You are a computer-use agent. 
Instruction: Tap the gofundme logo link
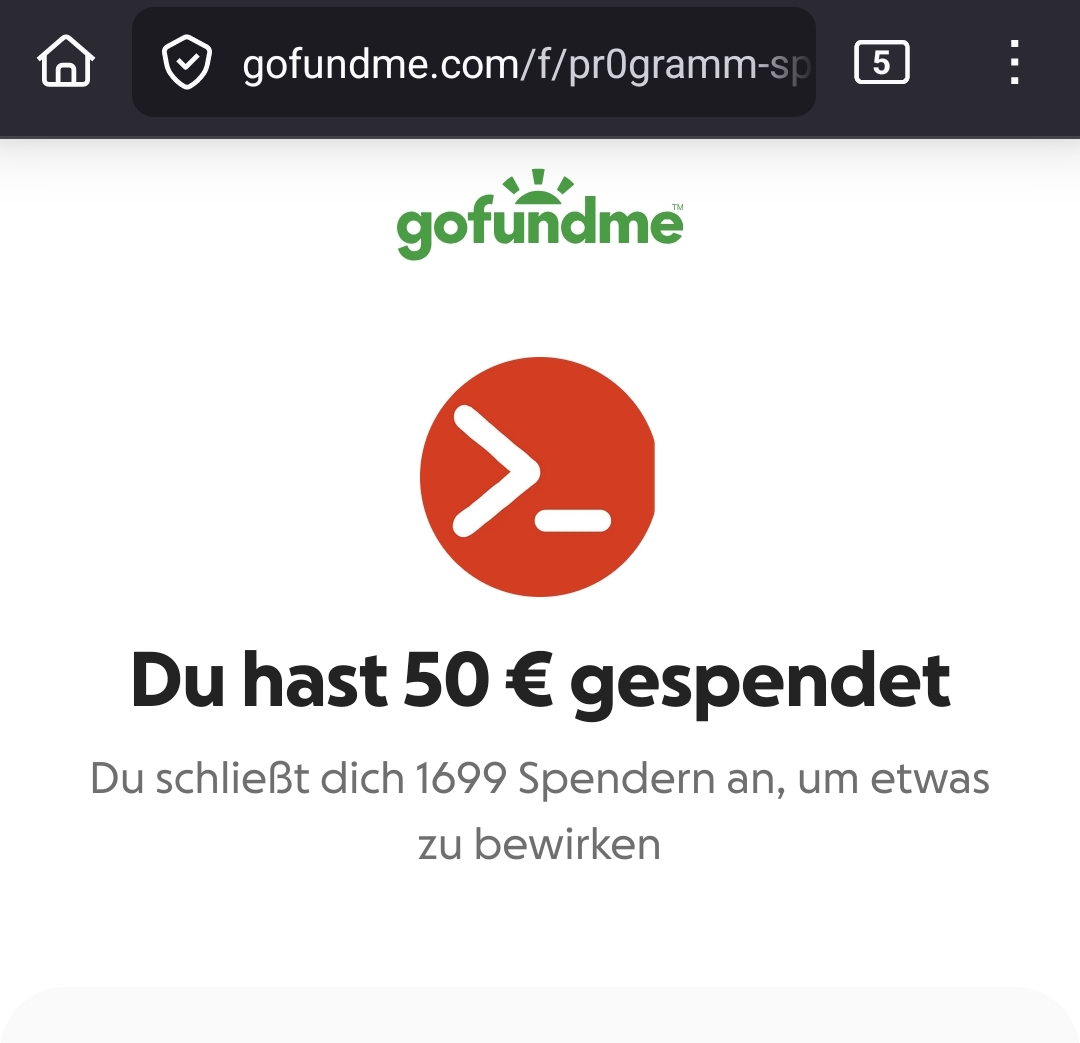pos(540,216)
